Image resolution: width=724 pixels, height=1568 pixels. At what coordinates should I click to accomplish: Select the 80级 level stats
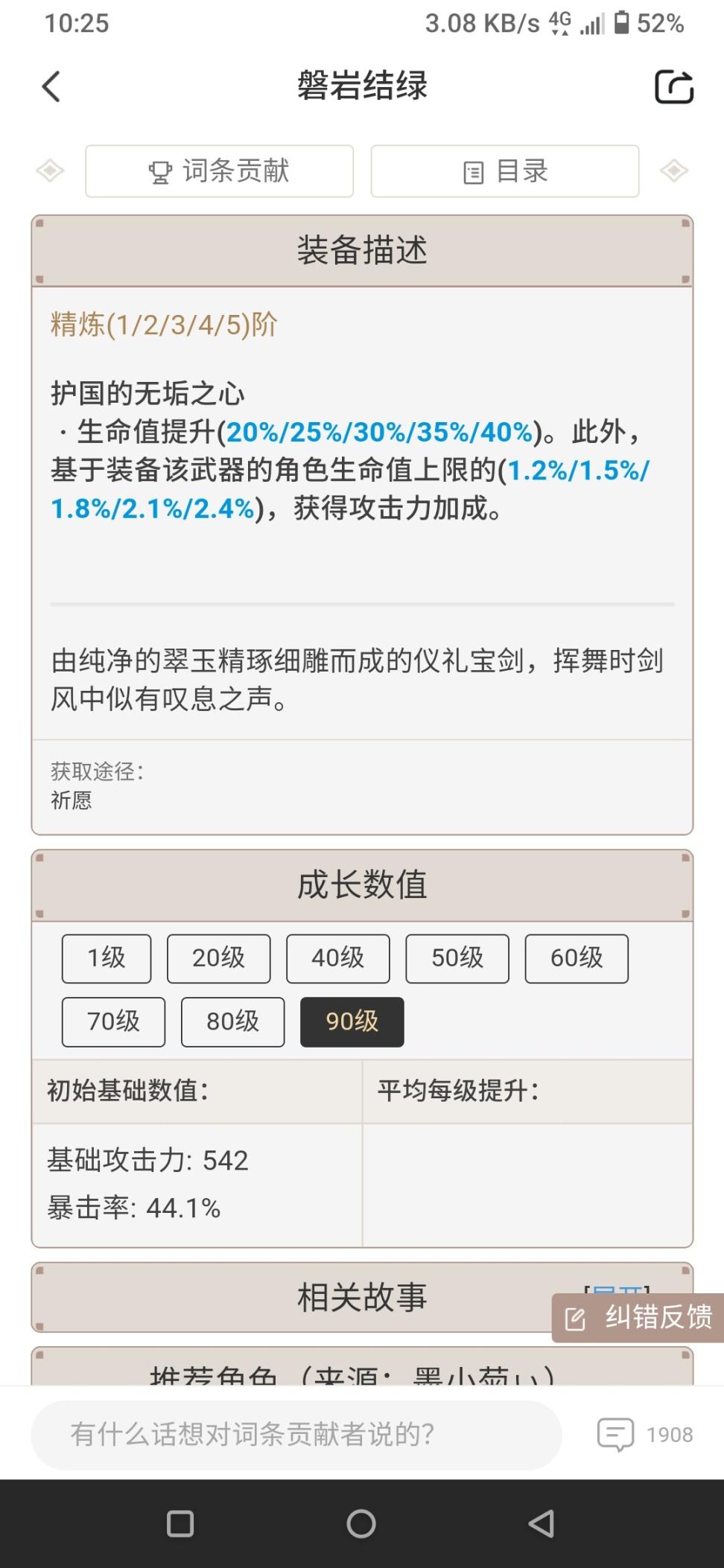point(232,1022)
